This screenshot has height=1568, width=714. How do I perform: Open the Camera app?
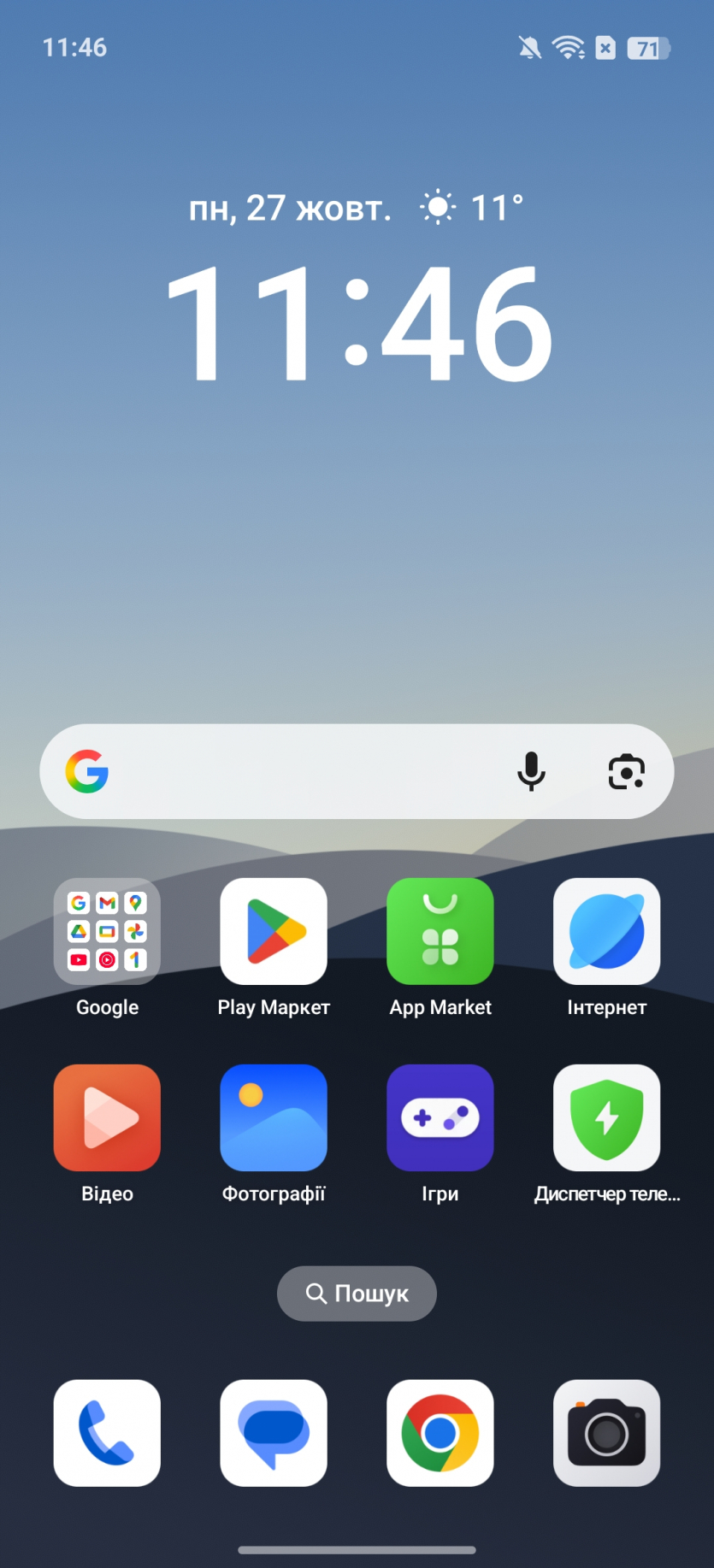[x=607, y=1433]
